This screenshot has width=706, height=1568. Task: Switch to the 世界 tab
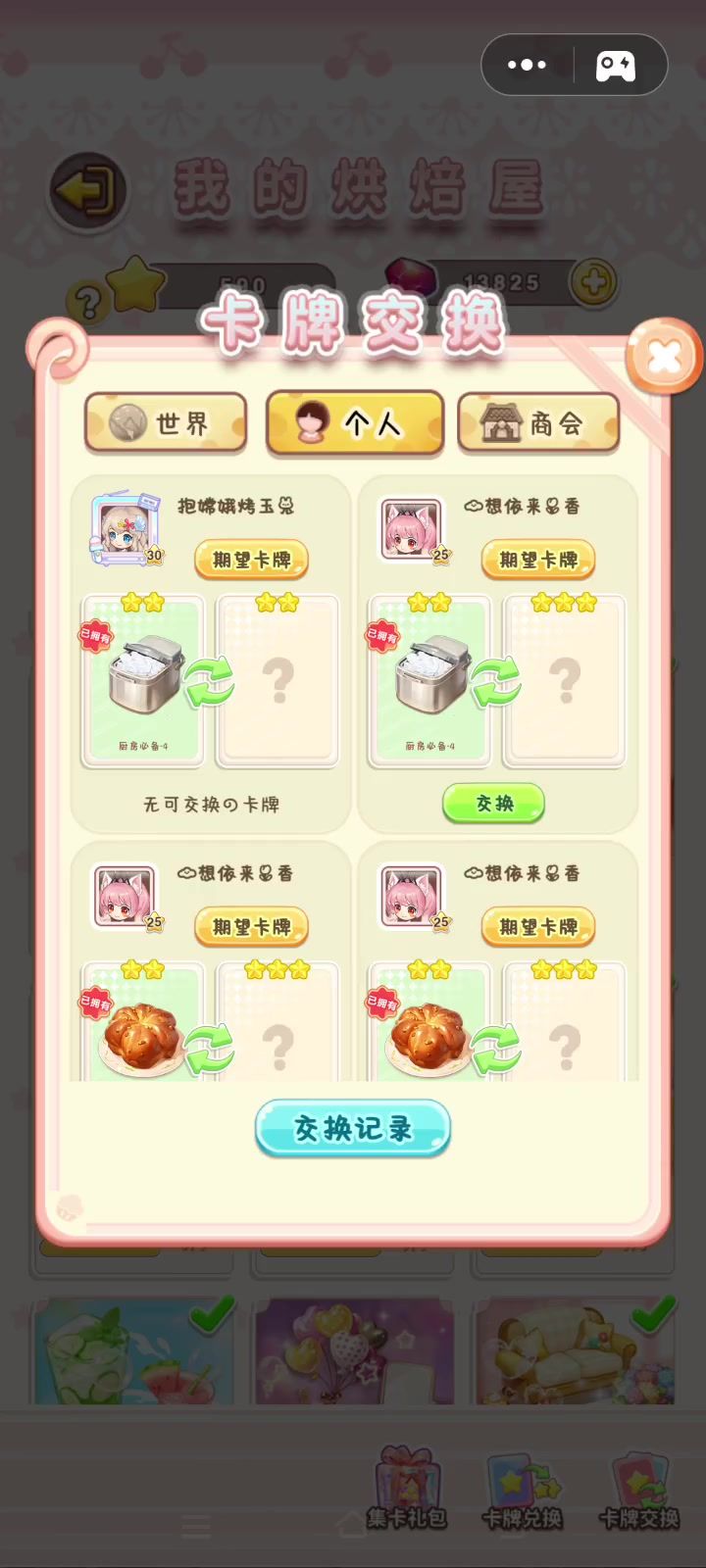click(165, 423)
